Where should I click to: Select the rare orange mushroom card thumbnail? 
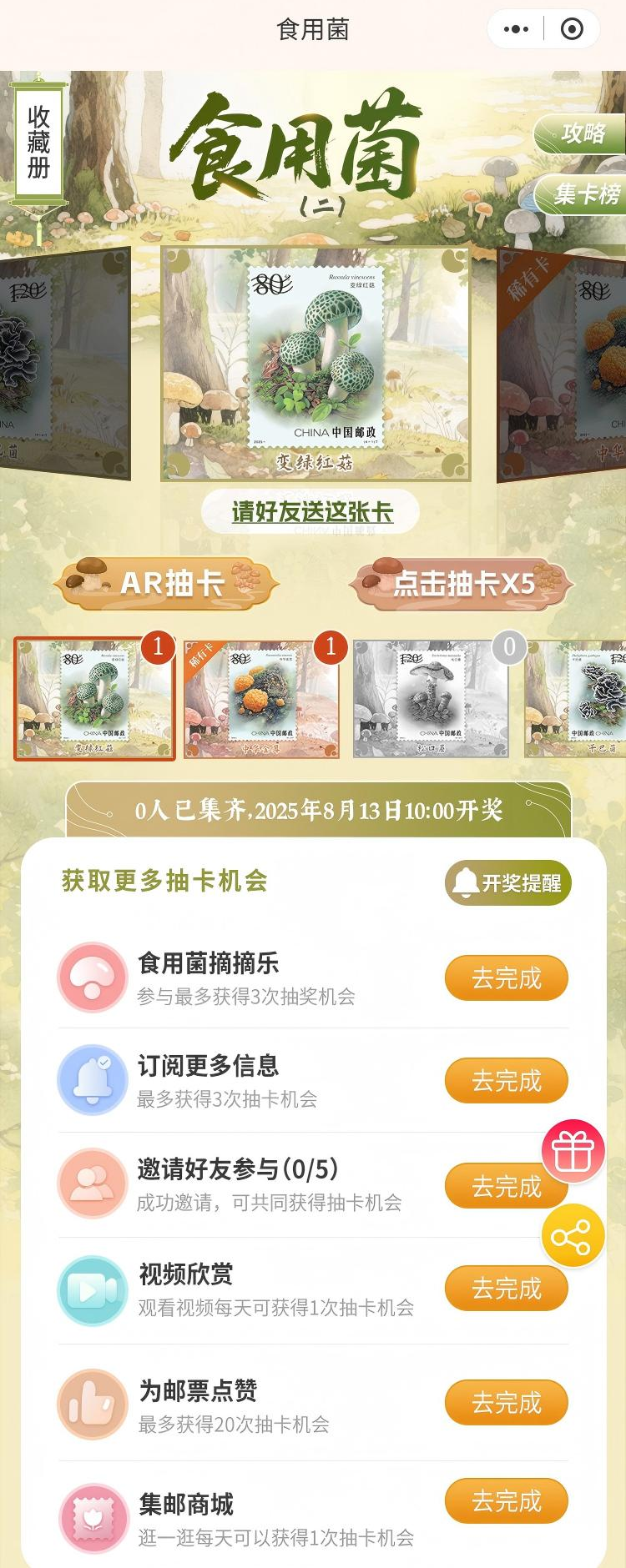(x=261, y=699)
